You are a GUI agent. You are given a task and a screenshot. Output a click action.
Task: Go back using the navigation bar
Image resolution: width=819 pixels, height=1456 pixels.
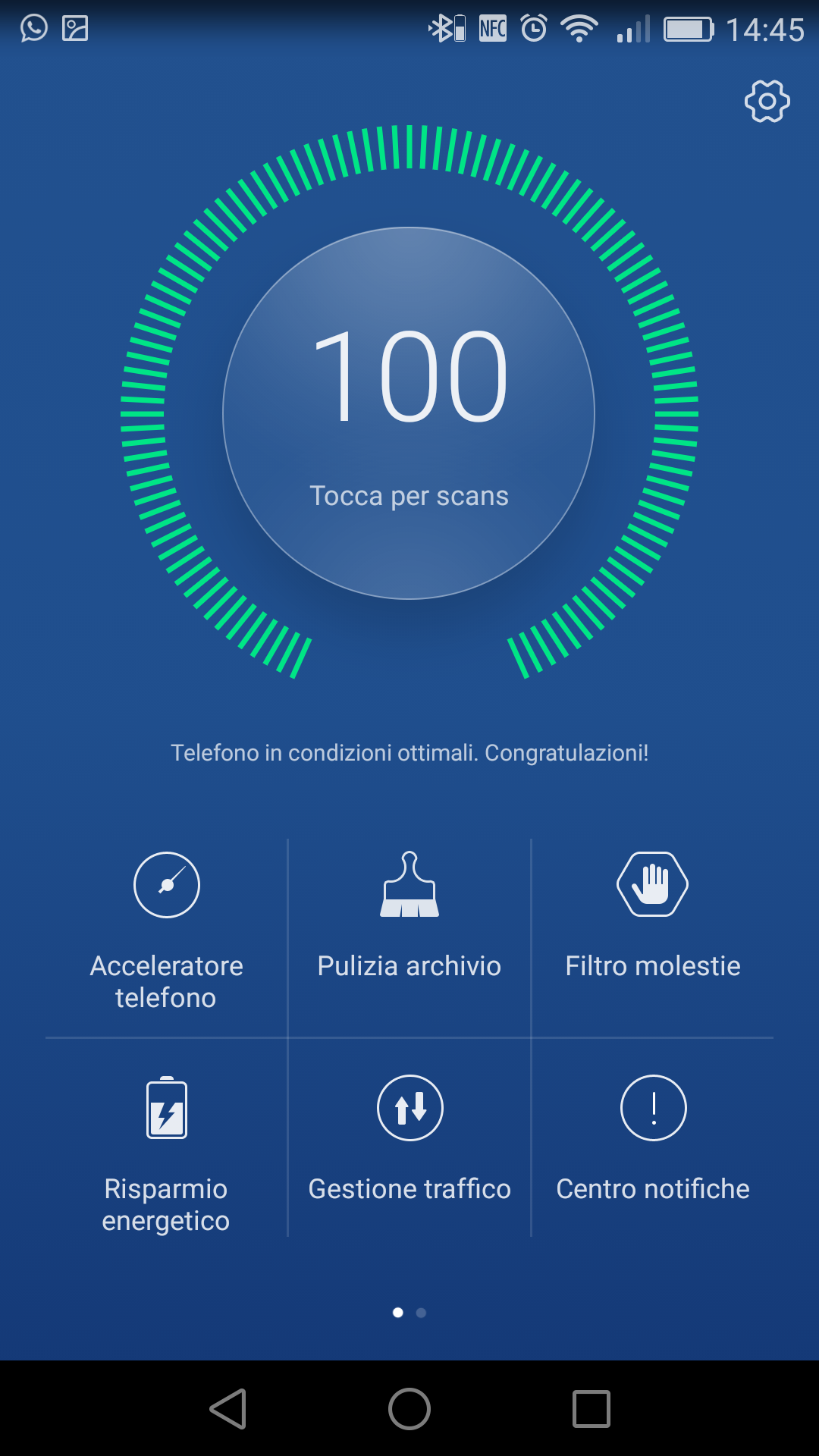(228, 1409)
